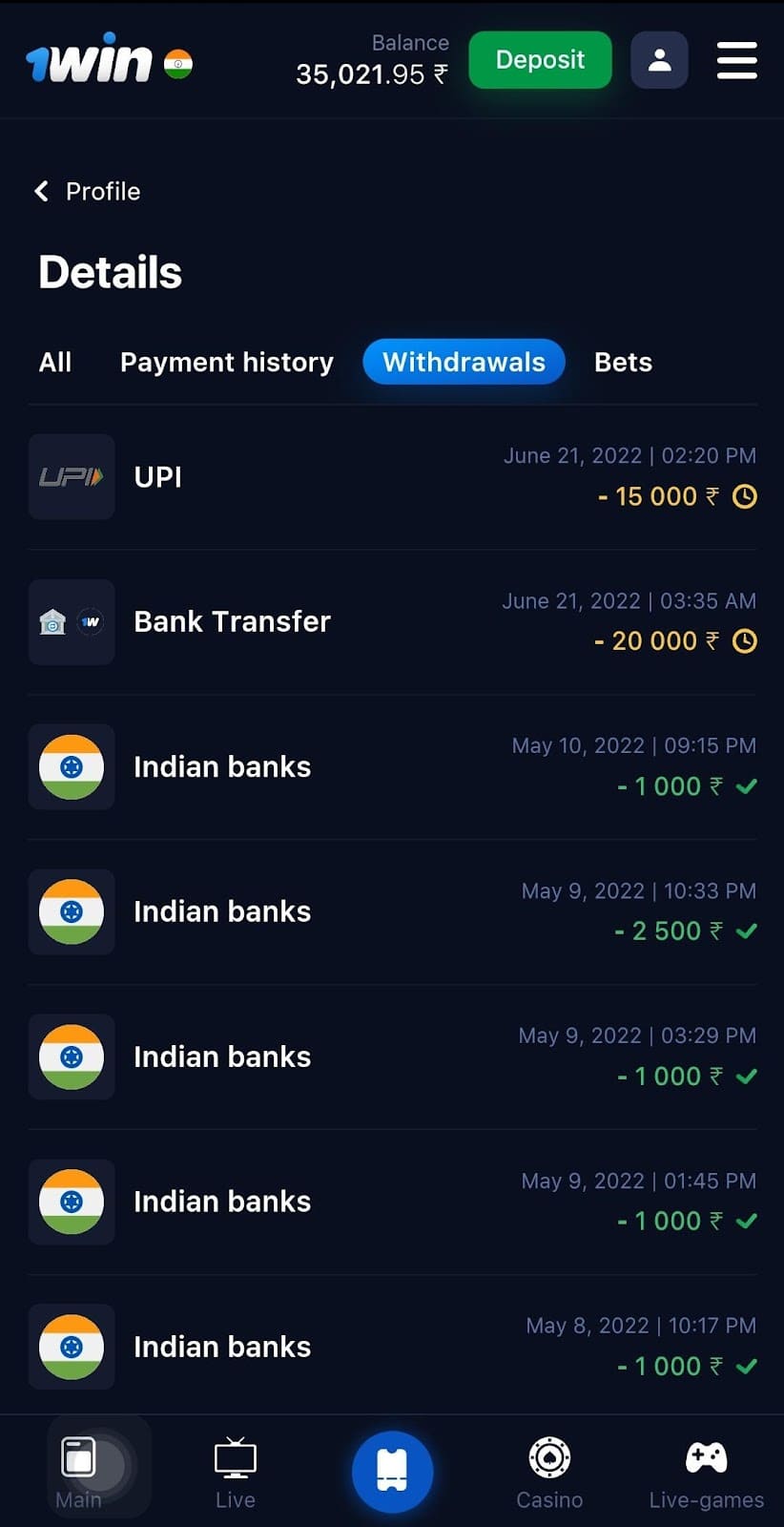This screenshot has width=784, height=1527.
Task: Open the UPI withdrawal of 15 000
Action: [x=392, y=477]
